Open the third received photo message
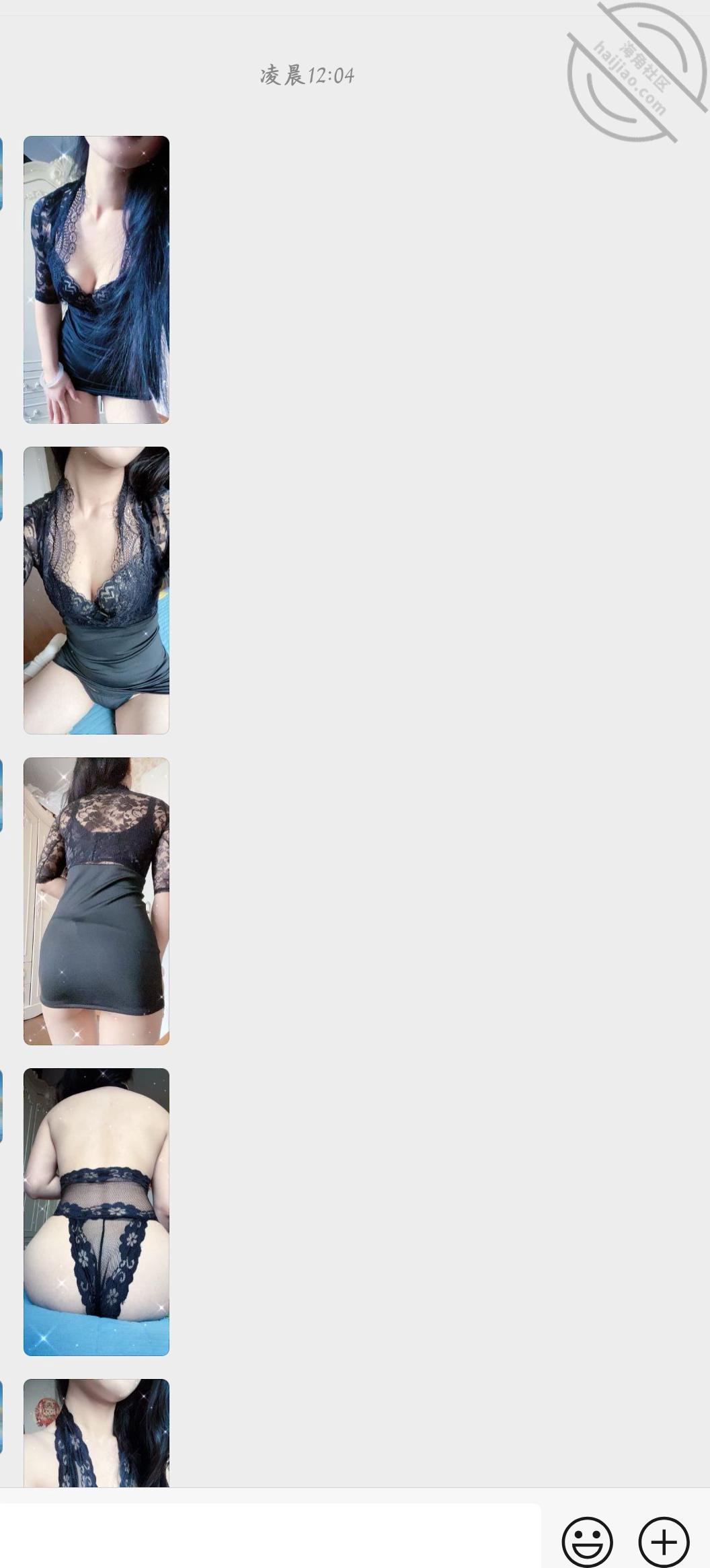 (96, 901)
